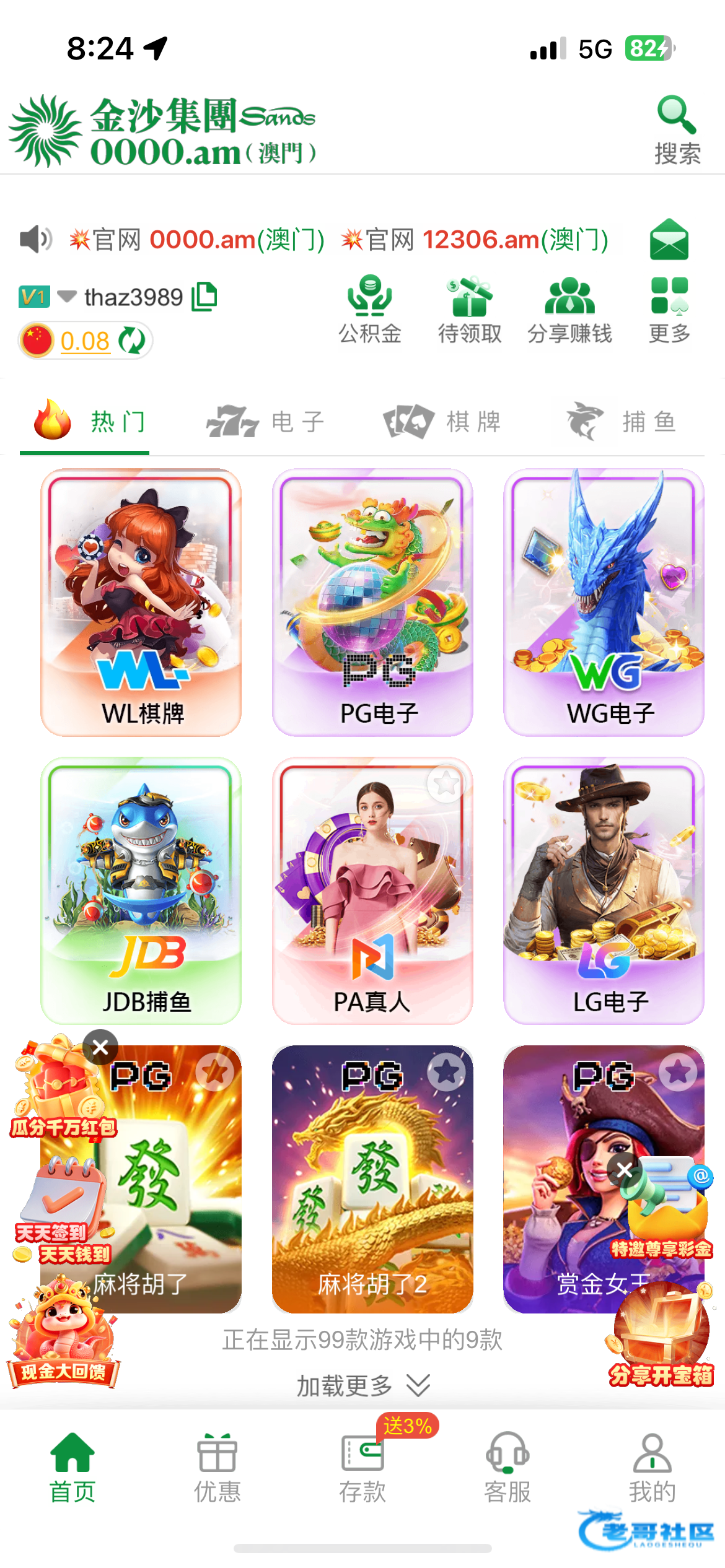Open the green mail envelope icon

[669, 240]
